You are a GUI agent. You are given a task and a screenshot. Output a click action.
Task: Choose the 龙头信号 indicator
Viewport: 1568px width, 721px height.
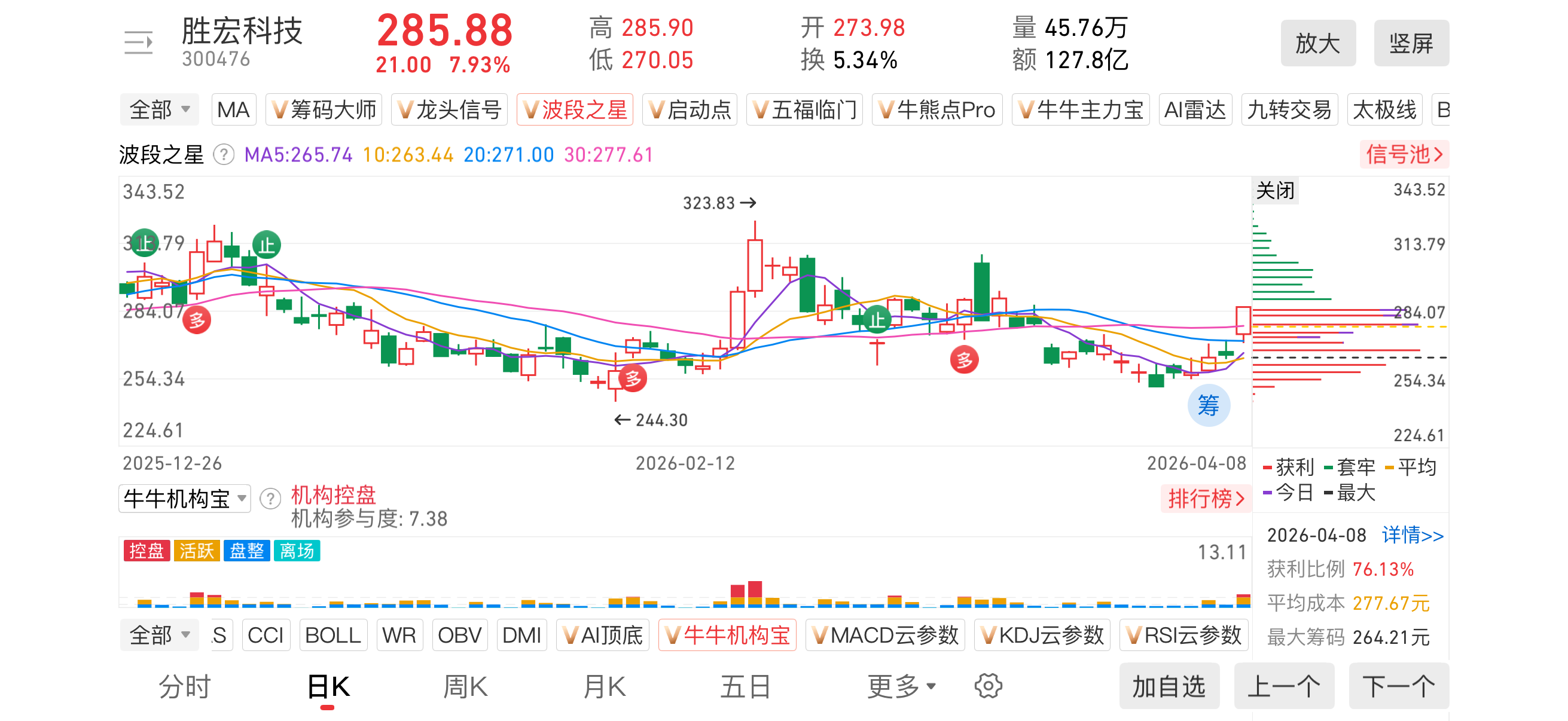click(449, 110)
